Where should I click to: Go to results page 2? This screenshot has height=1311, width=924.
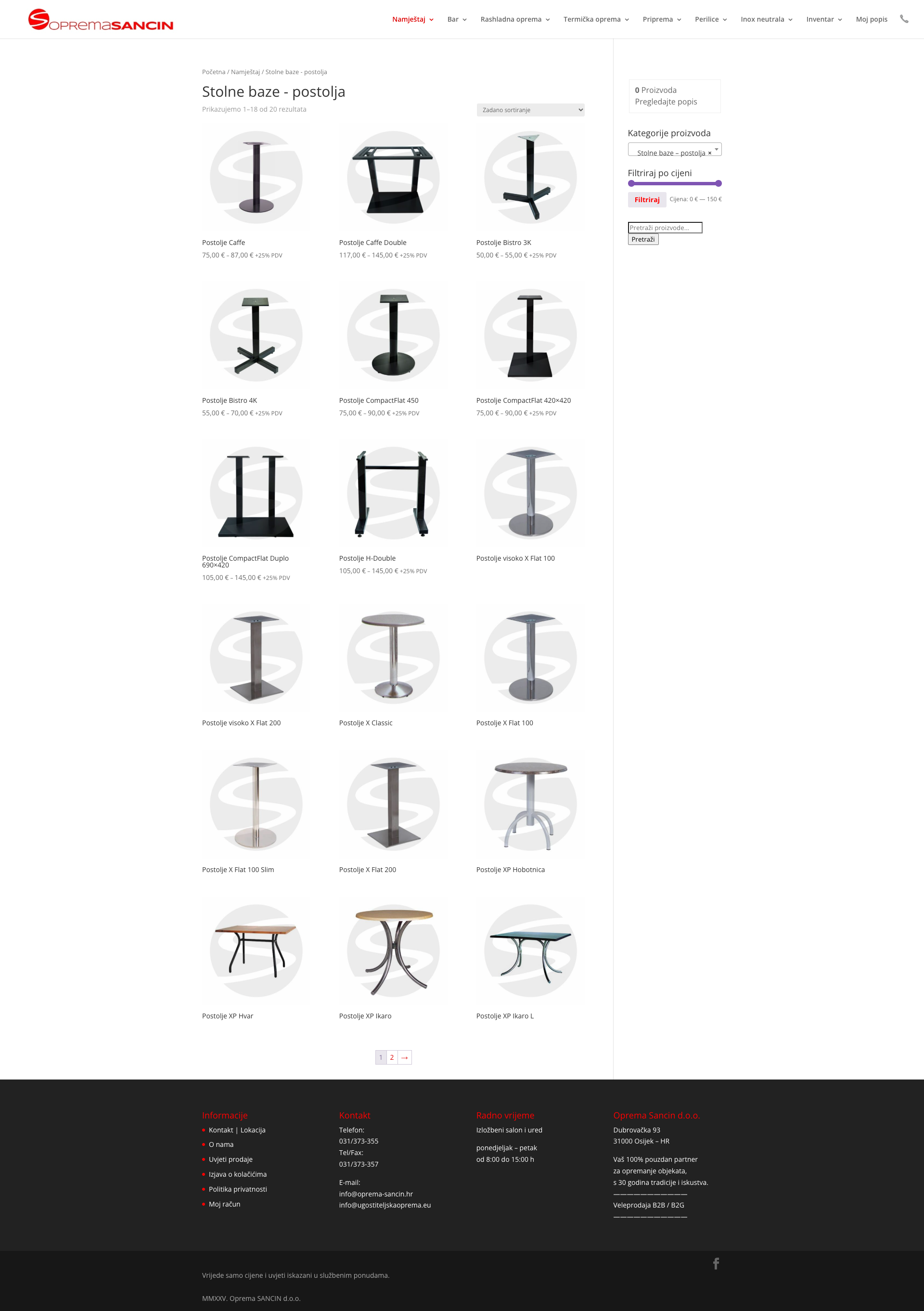point(392,1057)
